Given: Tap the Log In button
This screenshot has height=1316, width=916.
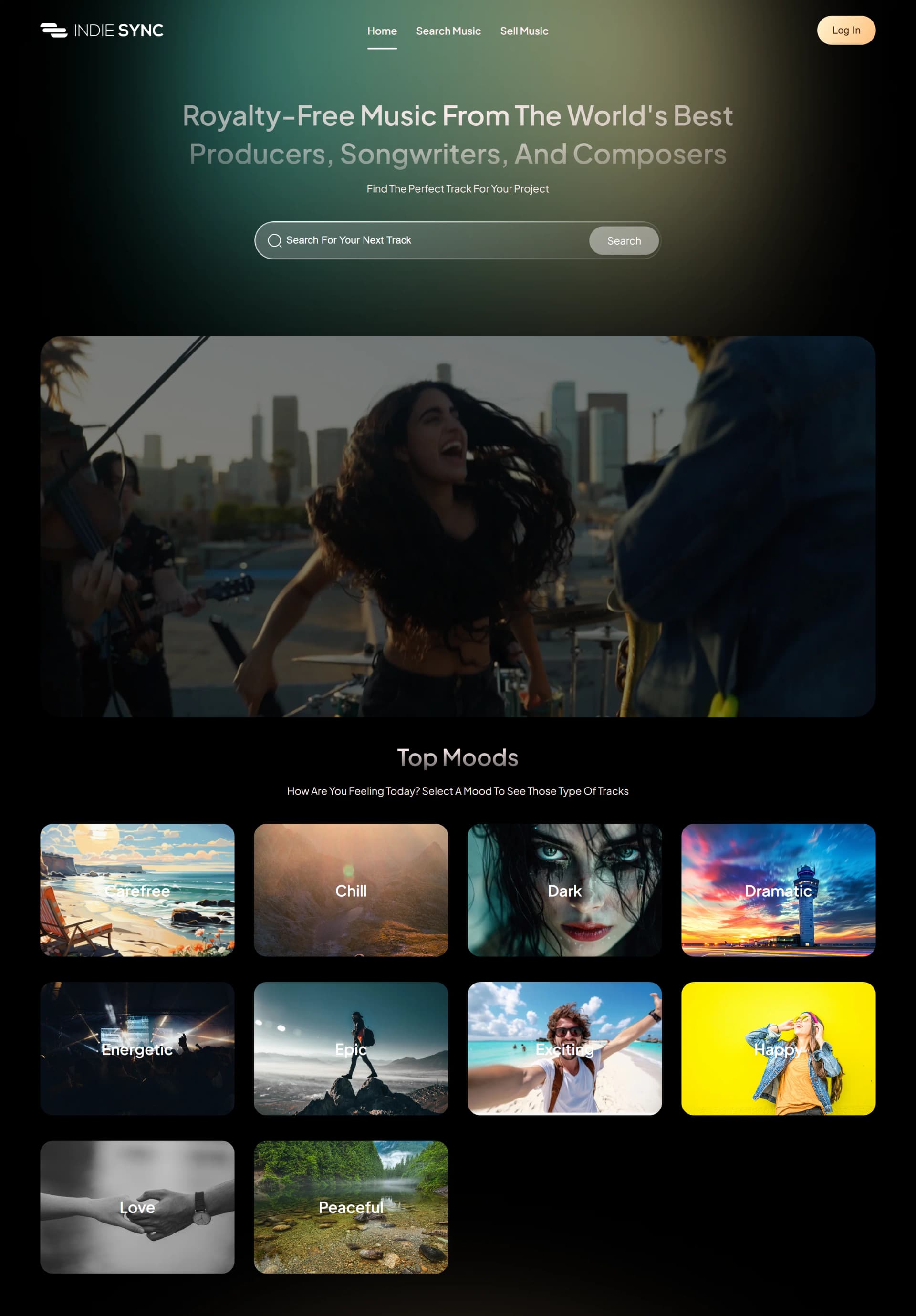Looking at the screenshot, I should point(845,31).
